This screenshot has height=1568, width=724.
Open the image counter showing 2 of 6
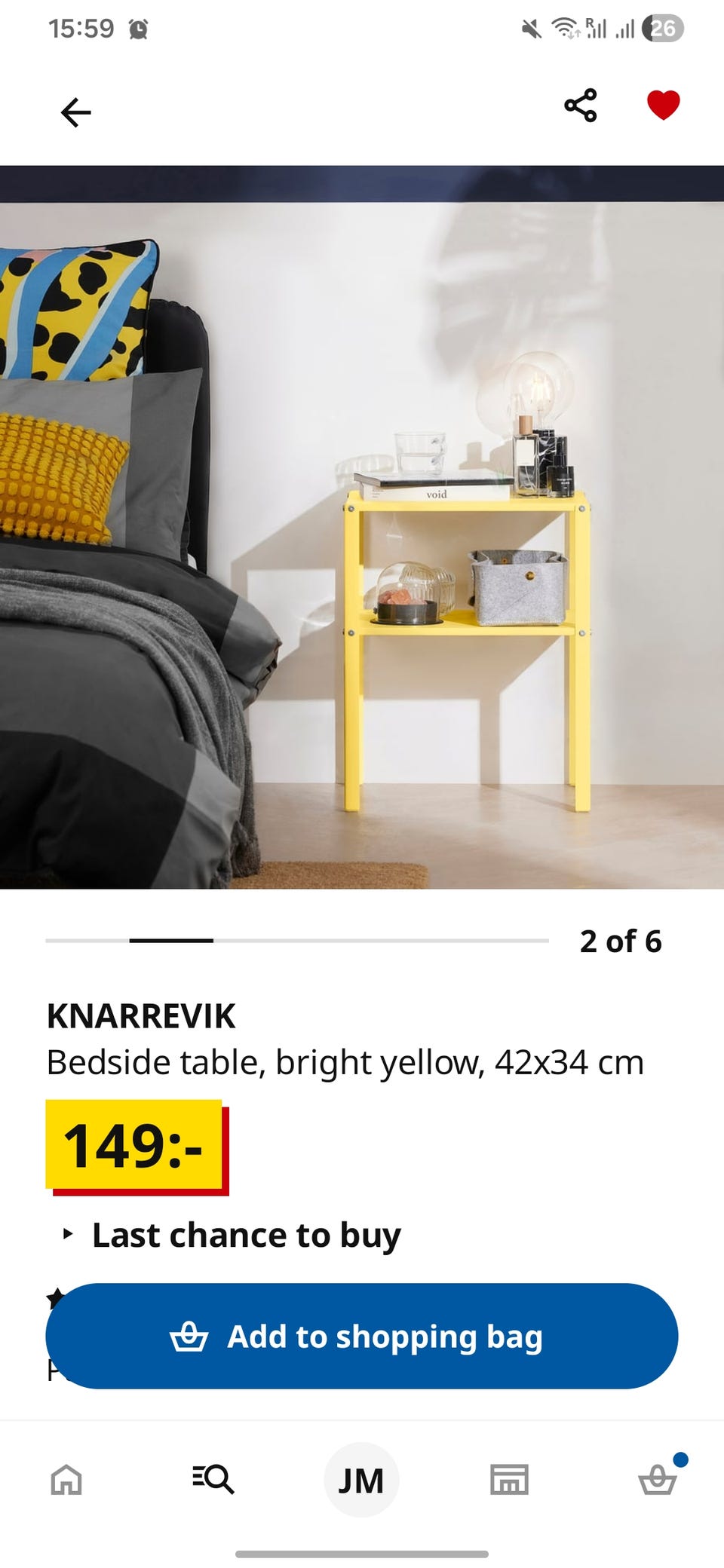point(620,940)
